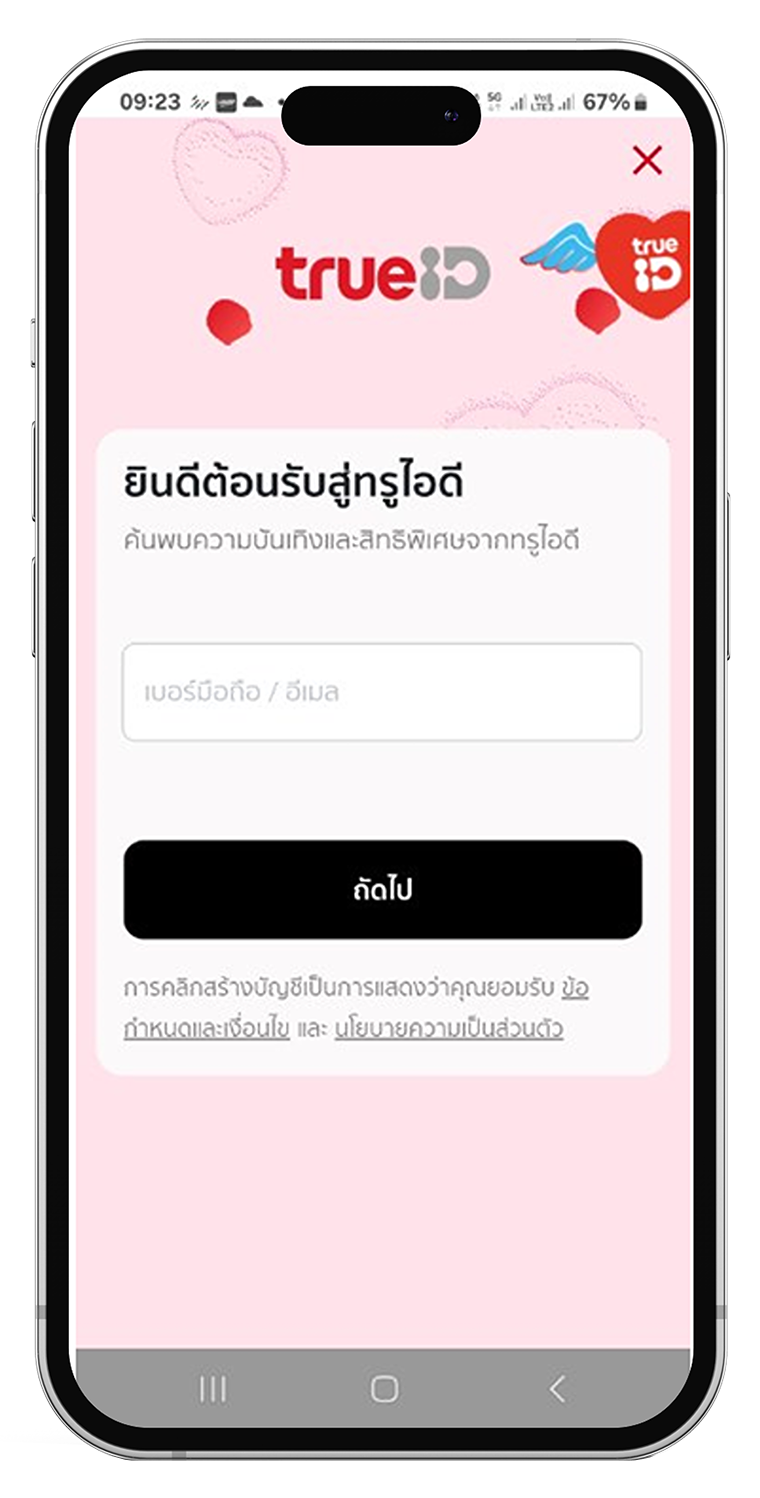Go back using system navigation bar

557,1388
